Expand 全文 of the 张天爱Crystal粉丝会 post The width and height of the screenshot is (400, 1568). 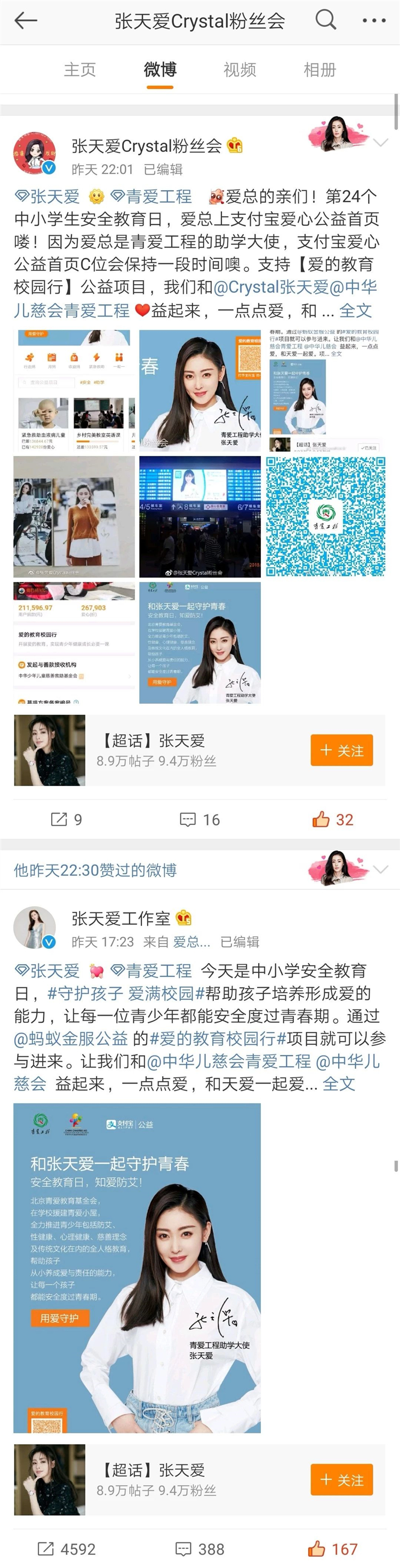[355, 310]
